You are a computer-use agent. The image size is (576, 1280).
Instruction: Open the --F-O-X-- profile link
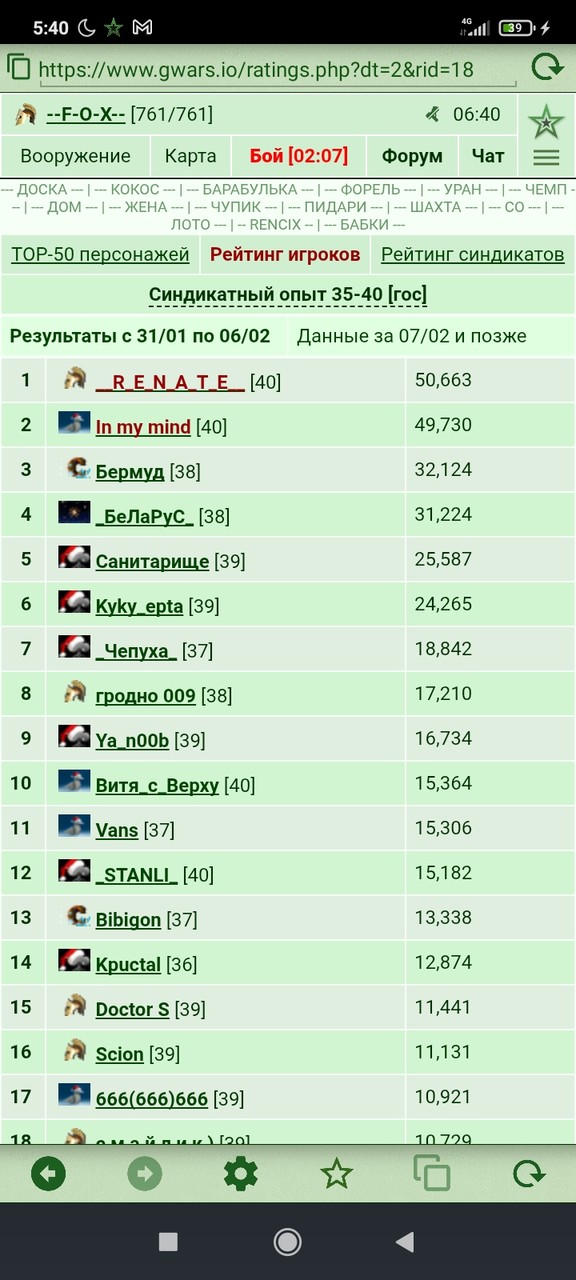point(86,115)
